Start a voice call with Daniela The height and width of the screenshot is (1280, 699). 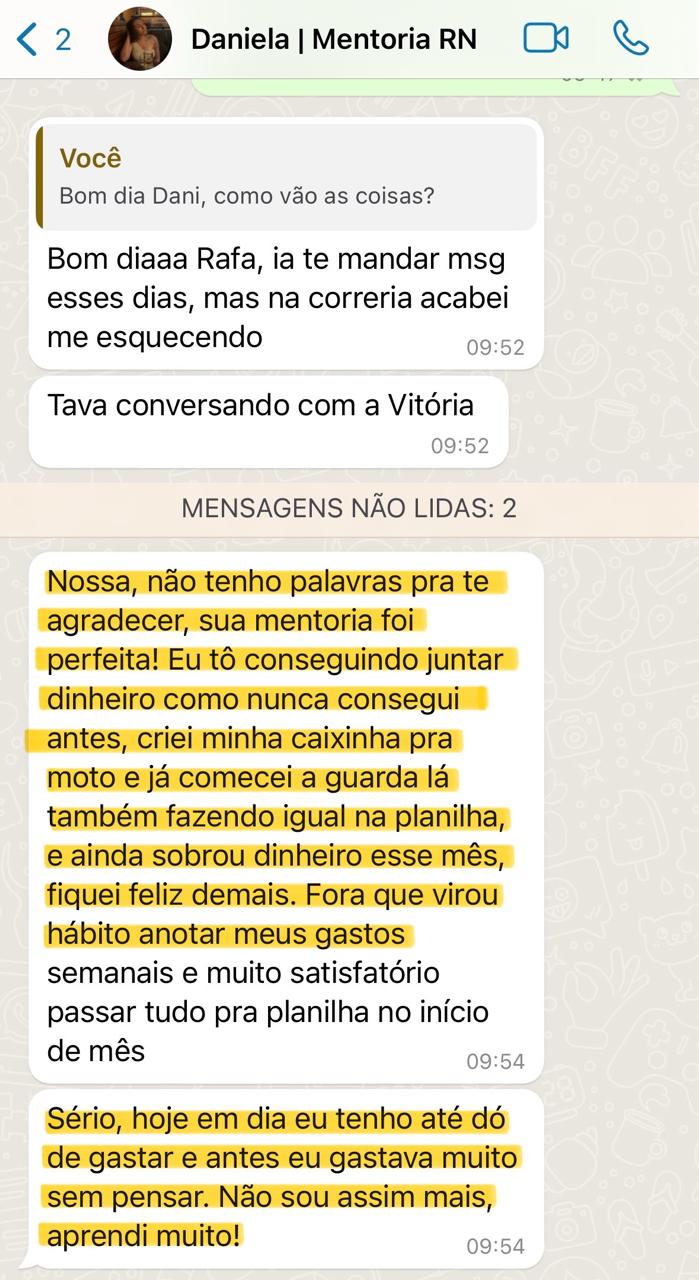[x=631, y=39]
